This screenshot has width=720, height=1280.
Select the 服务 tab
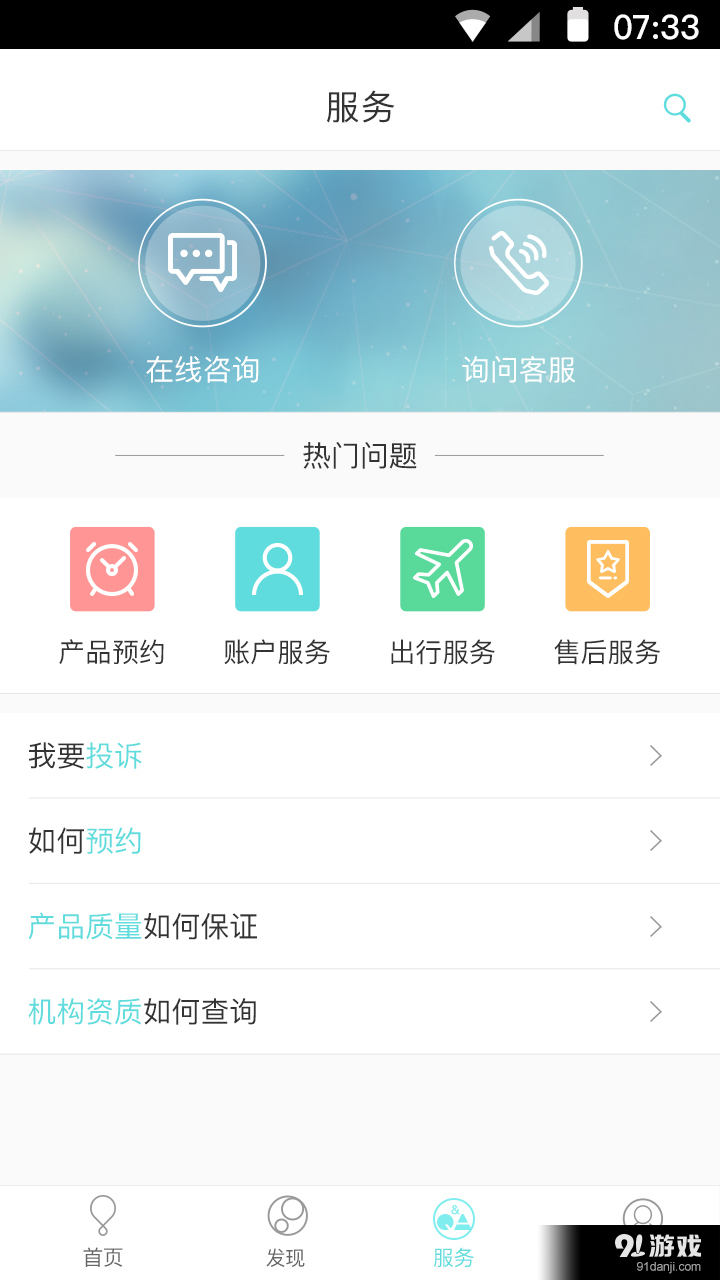[454, 1232]
